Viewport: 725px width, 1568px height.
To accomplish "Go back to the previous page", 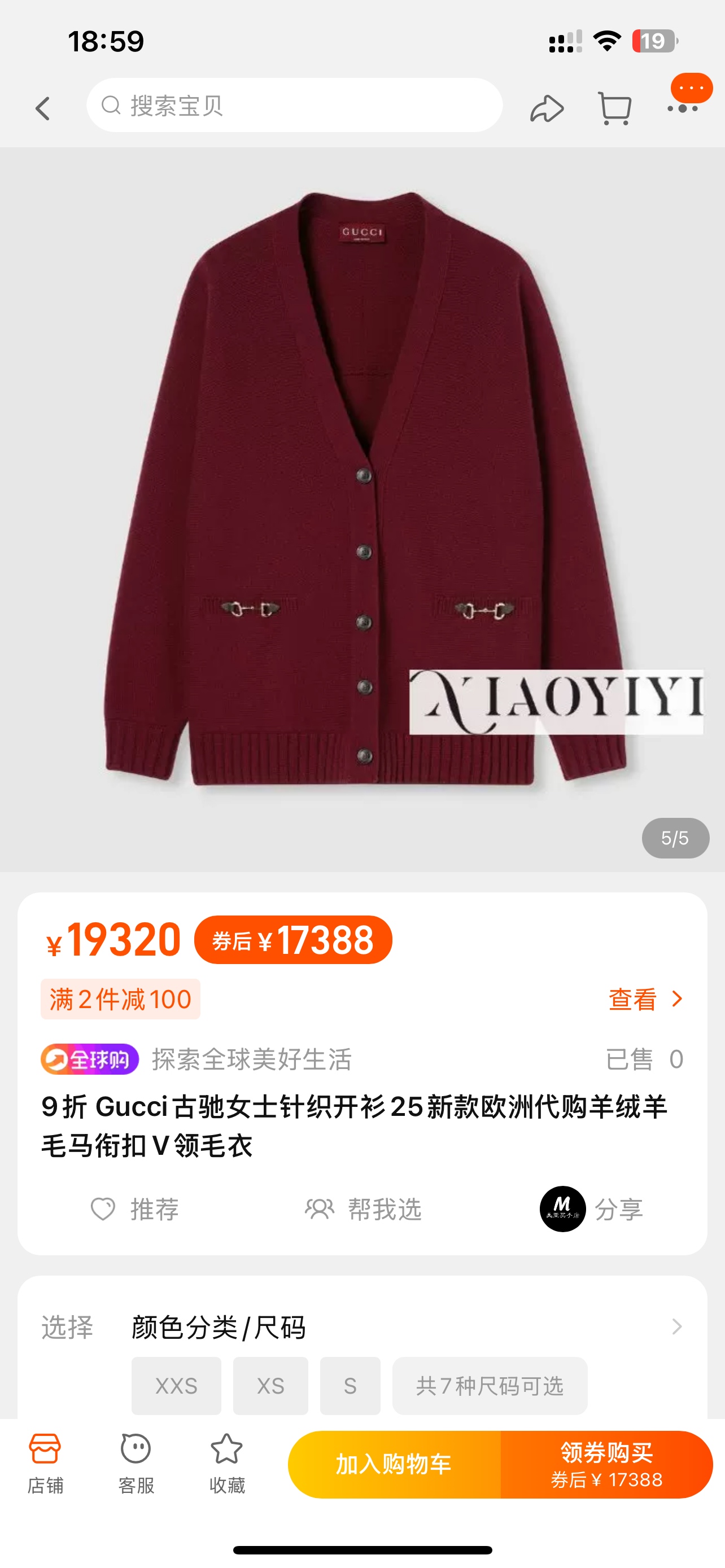I will 42,108.
